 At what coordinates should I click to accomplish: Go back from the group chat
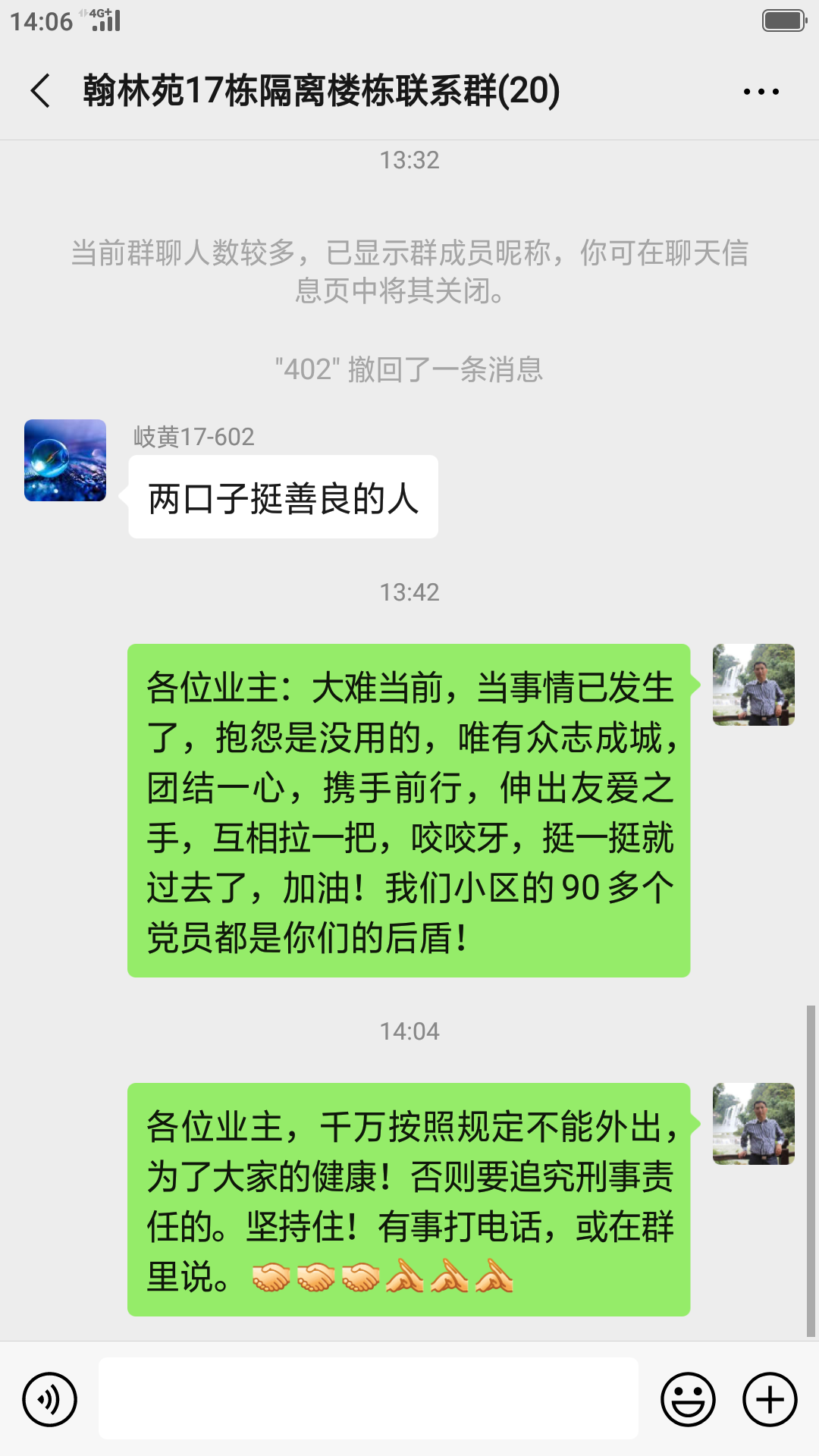[x=41, y=91]
